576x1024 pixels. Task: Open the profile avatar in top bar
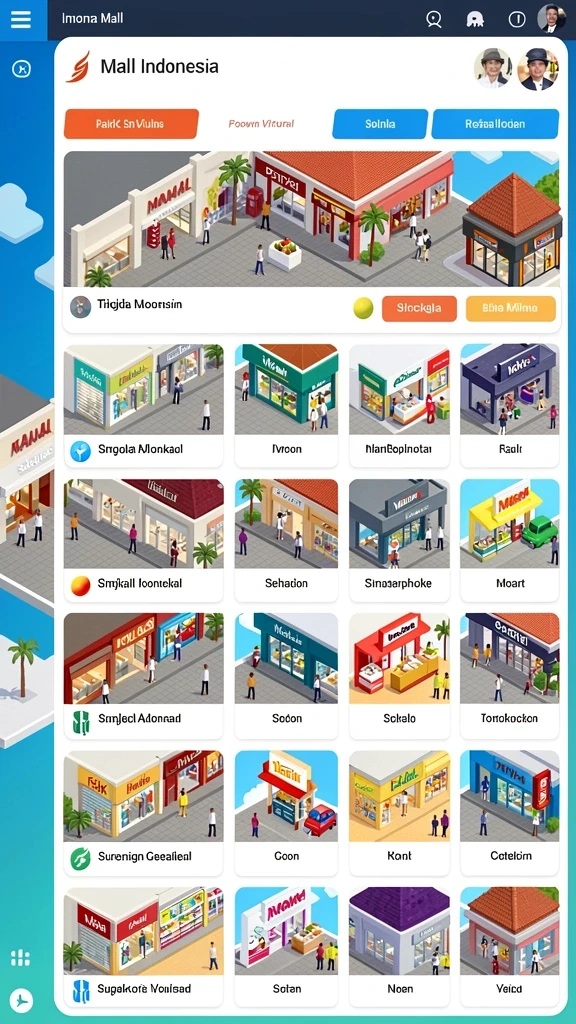click(x=551, y=18)
